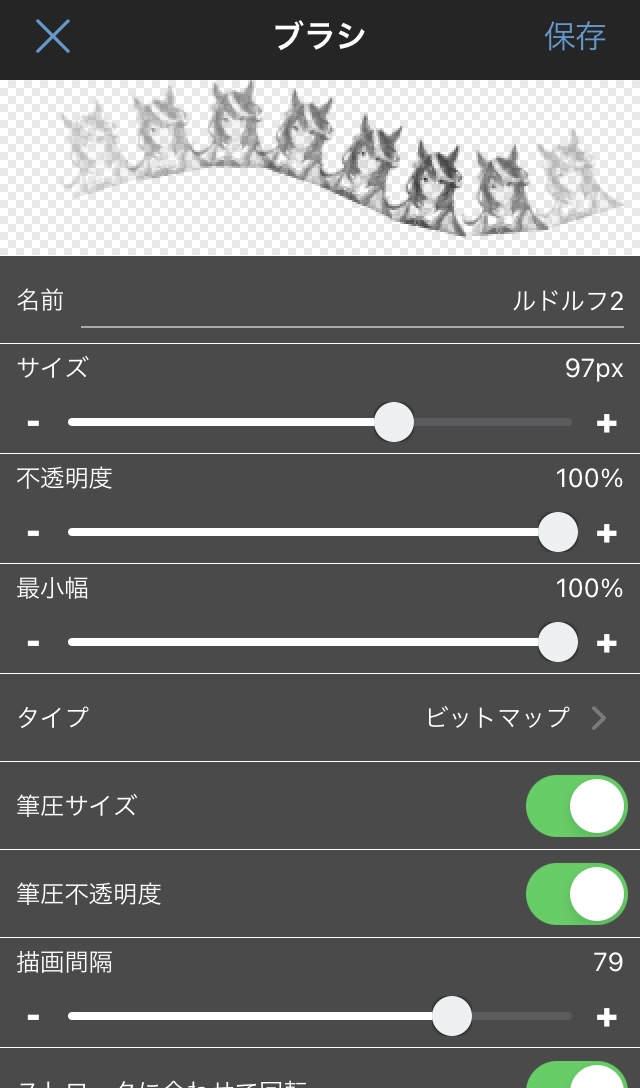Image resolution: width=640 pixels, height=1088 pixels.
Task: Raise 不透明度 with the plus button
Action: click(x=606, y=533)
